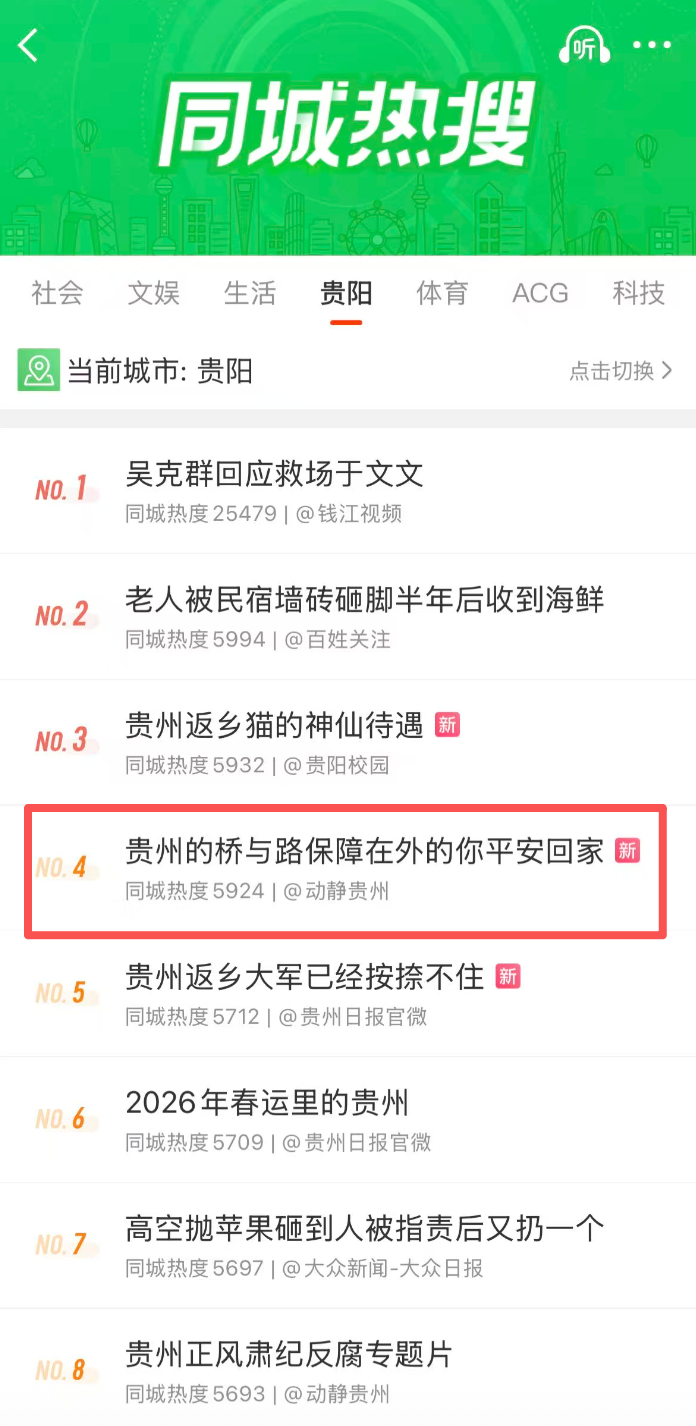The width and height of the screenshot is (696, 1426).
Task: Switch to the 文娱 tab
Action: [153, 293]
